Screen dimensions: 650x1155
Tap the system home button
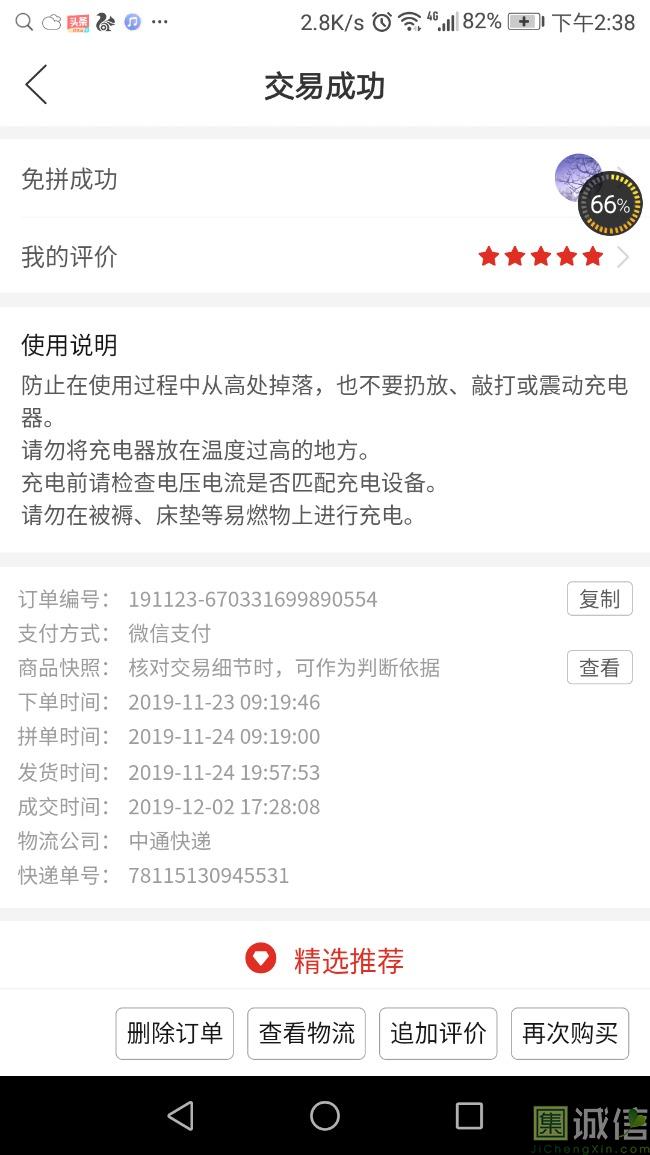pyautogui.click(x=325, y=1116)
